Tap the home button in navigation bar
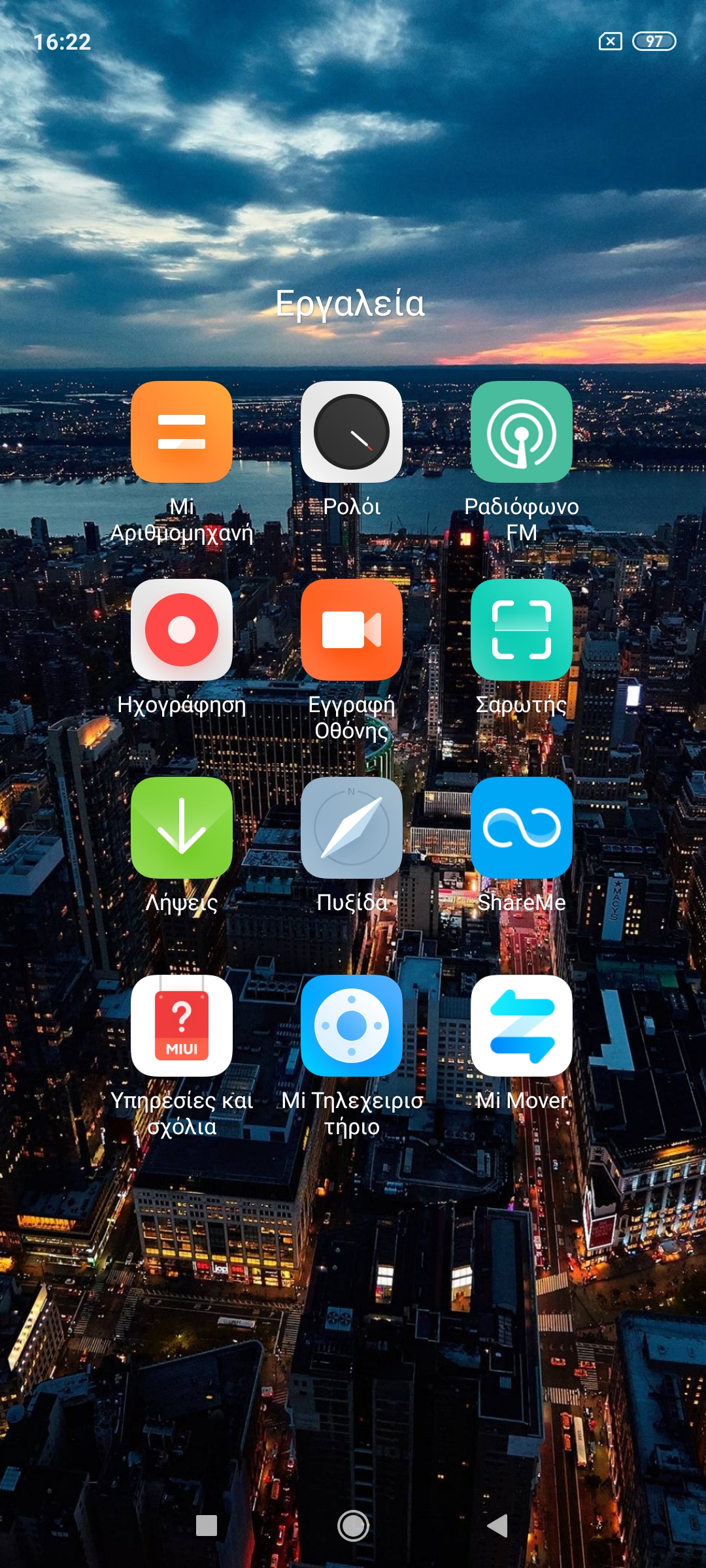706x1568 pixels. point(353,1526)
